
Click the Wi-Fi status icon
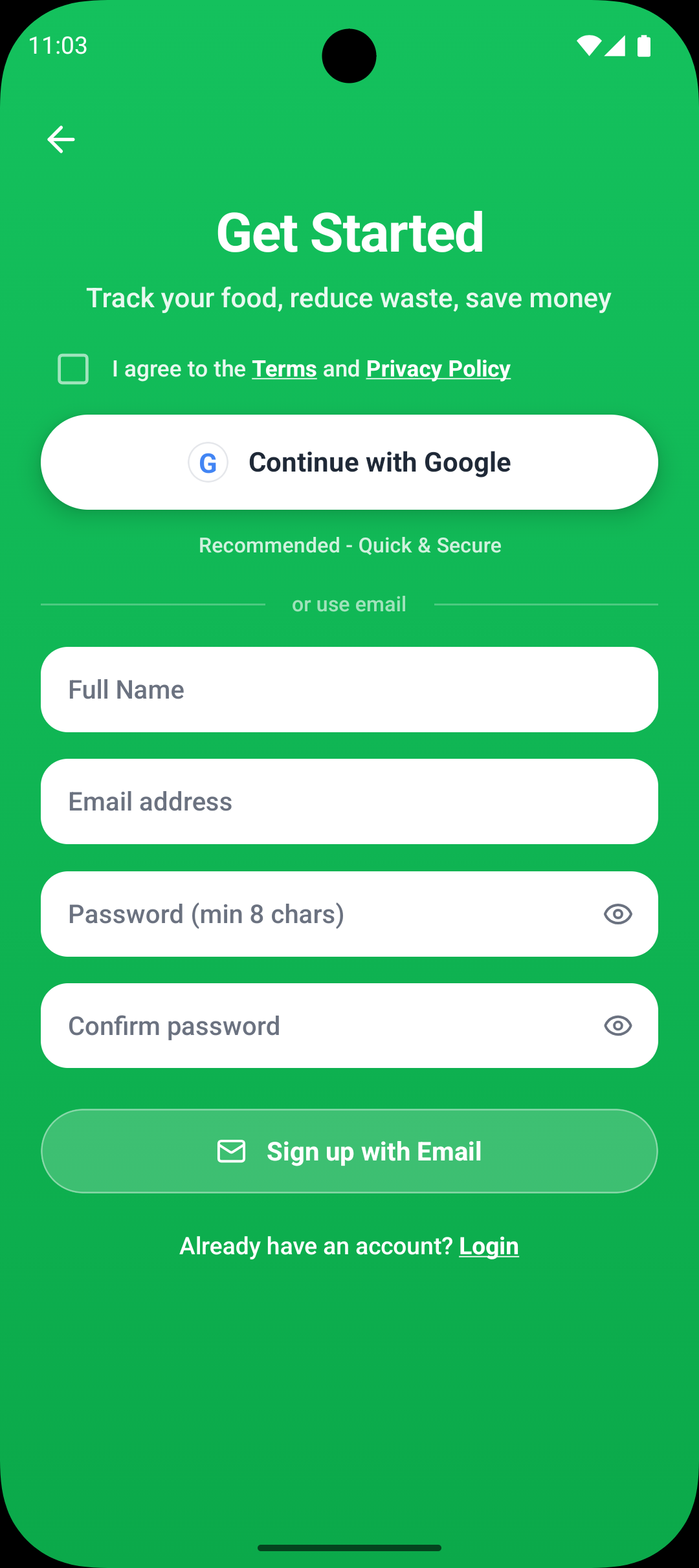pos(590,45)
